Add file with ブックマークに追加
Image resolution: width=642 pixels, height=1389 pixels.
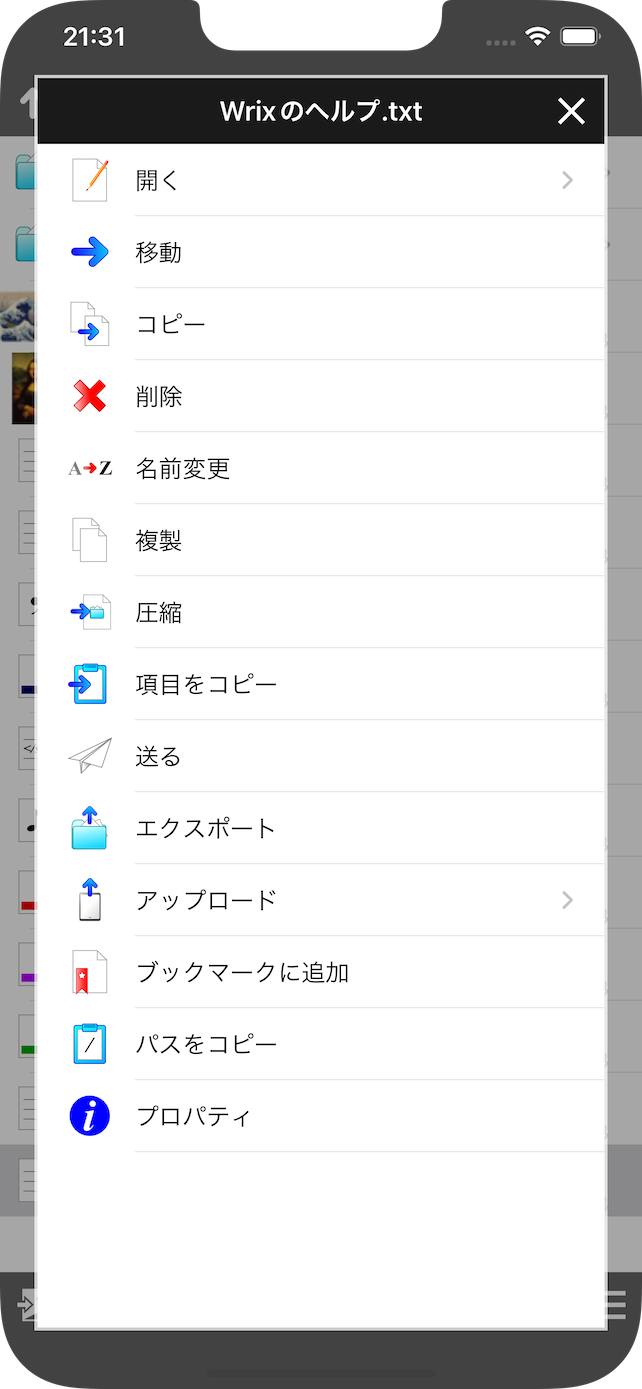(320, 972)
